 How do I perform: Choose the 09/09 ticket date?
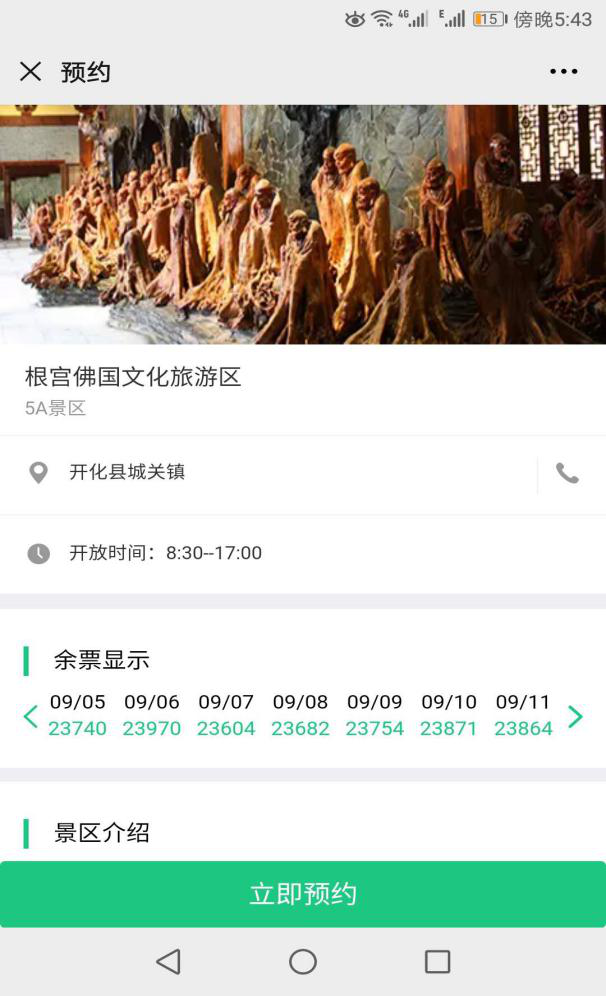tap(375, 715)
